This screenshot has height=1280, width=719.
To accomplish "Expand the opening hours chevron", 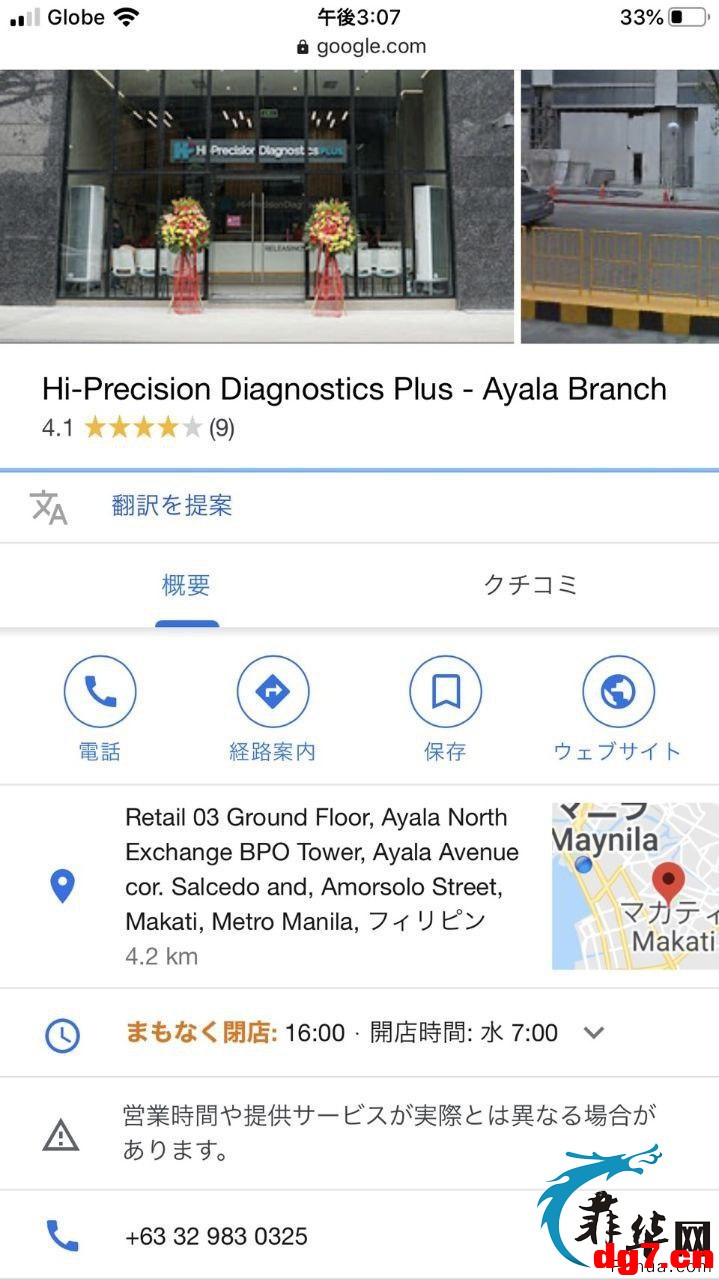I will (594, 1032).
